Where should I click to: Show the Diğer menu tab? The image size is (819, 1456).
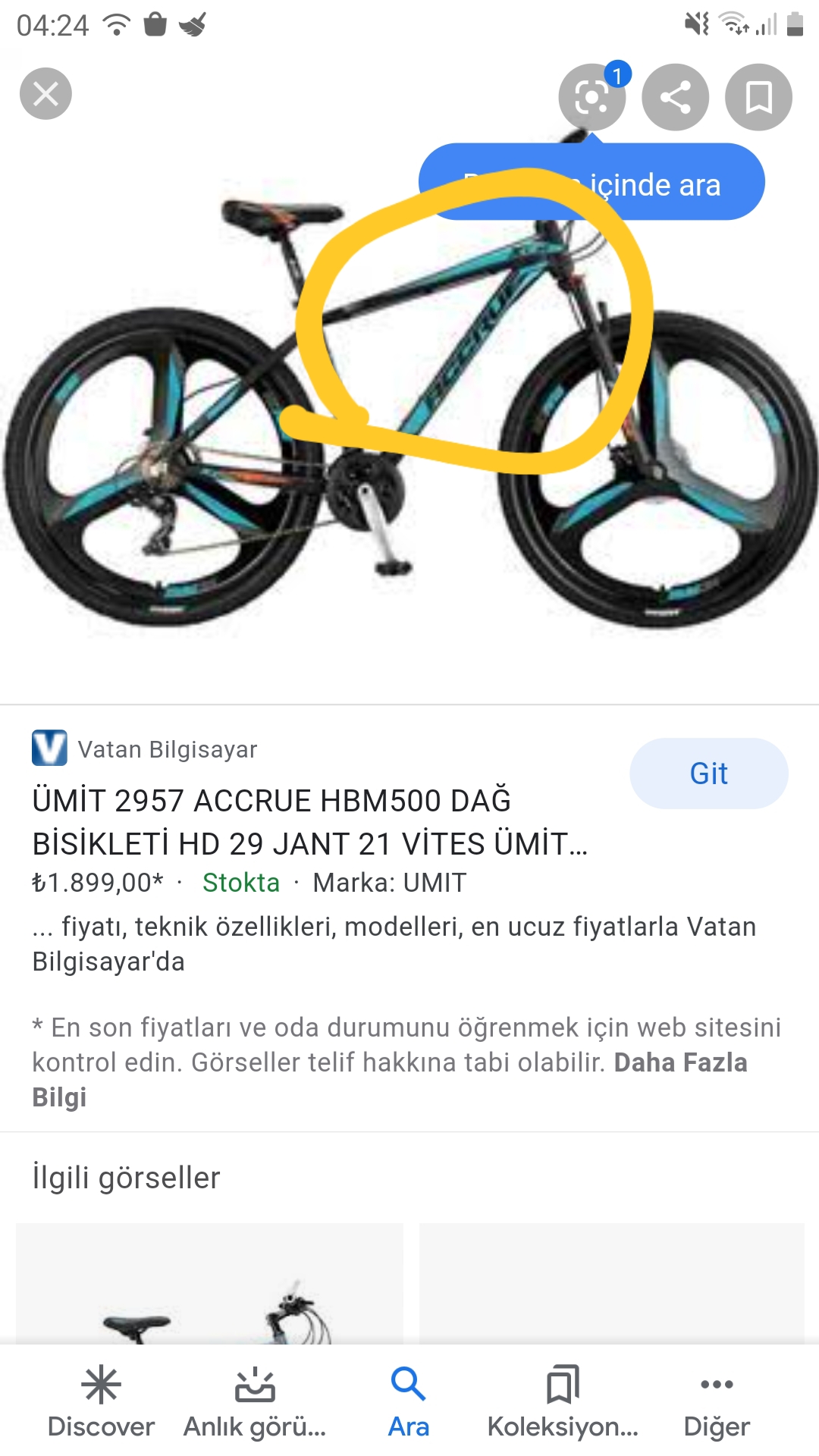pyautogui.click(x=717, y=1401)
